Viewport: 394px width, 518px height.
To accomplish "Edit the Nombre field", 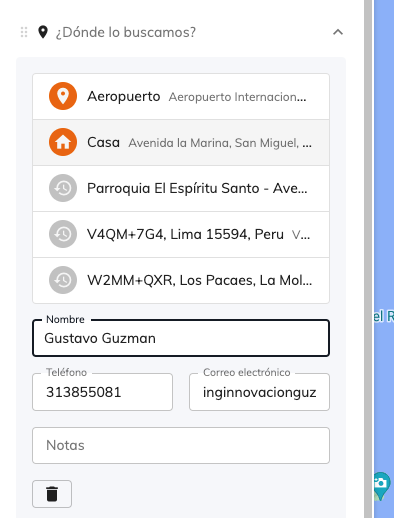I will point(181,338).
